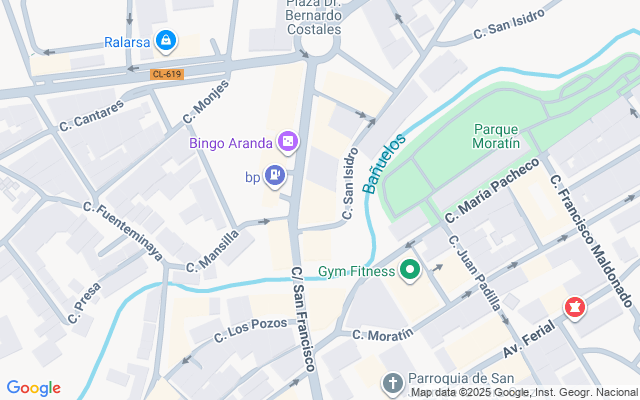
Task: Select the Parroquia de San church marker
Action: tap(393, 384)
